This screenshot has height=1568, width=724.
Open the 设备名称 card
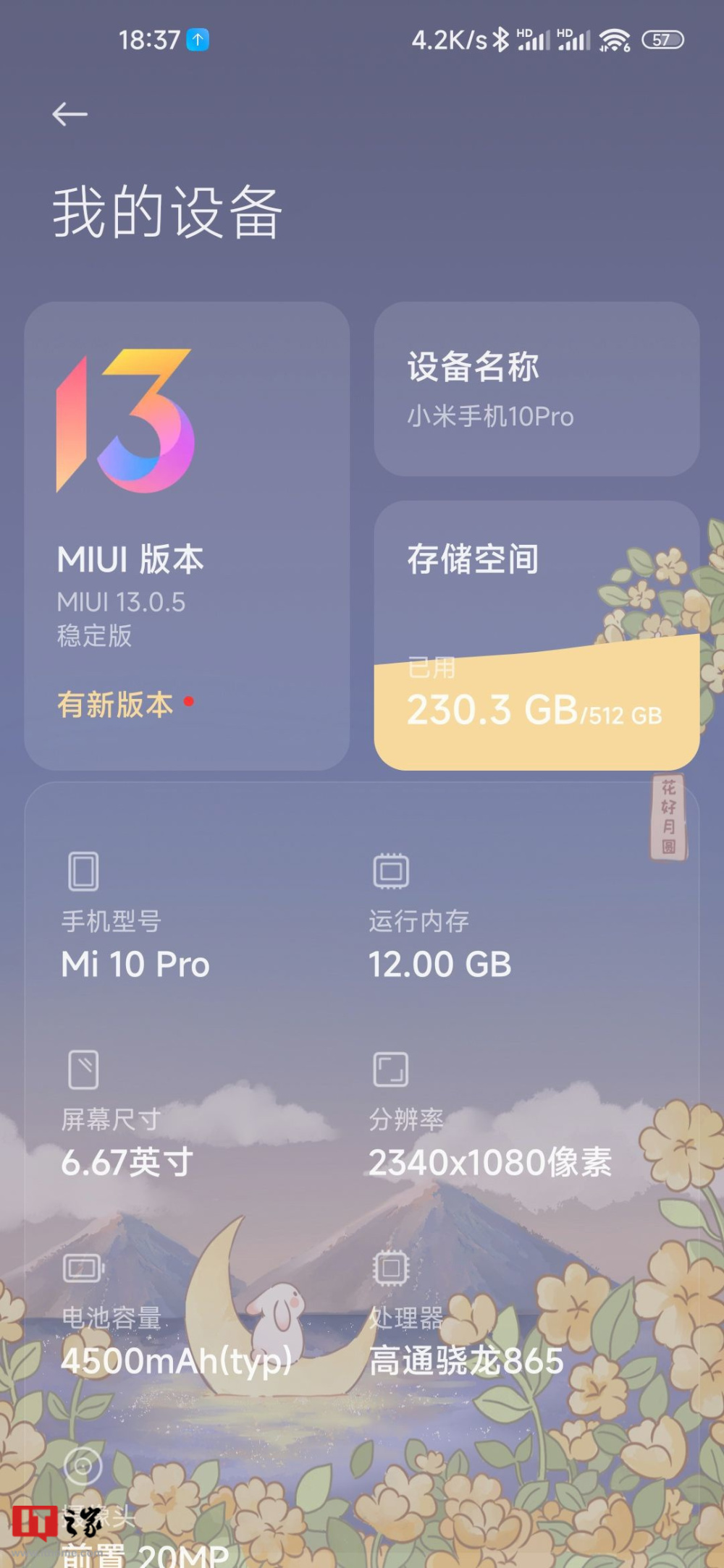[x=536, y=389]
